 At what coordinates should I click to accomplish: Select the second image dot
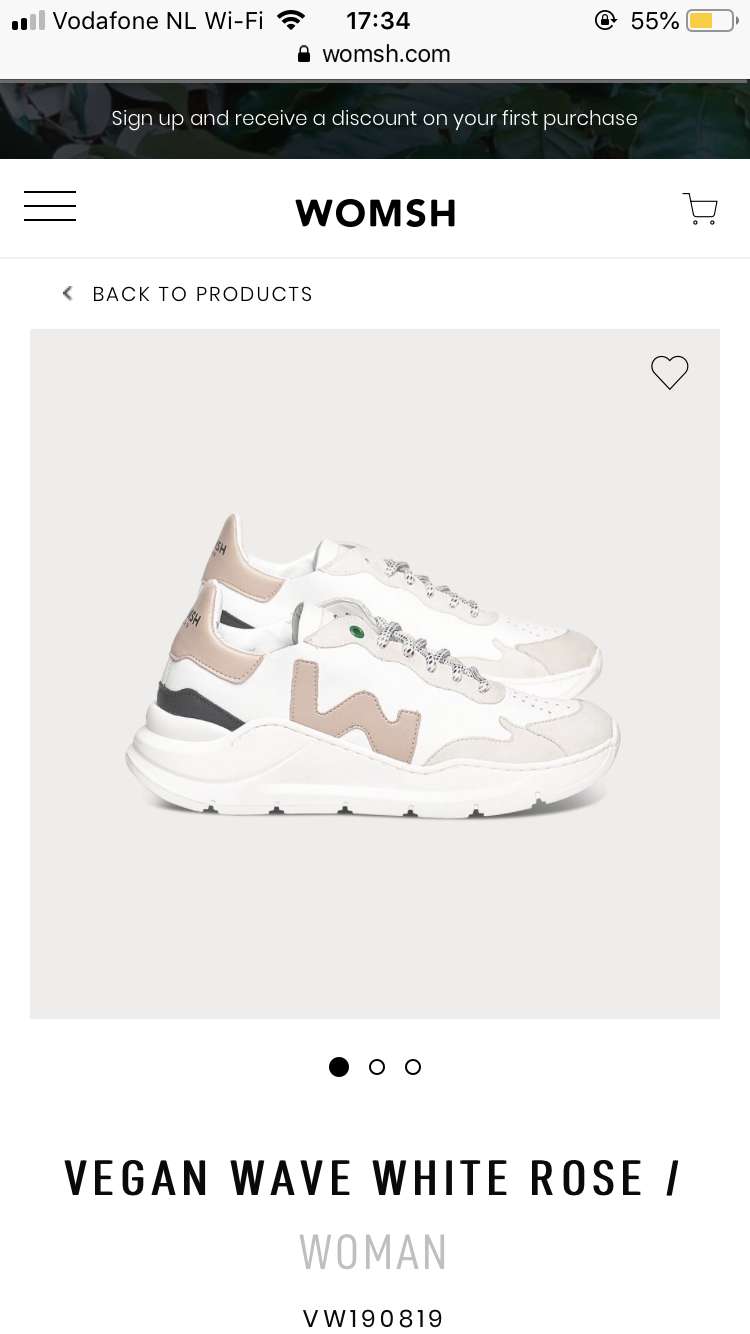[x=377, y=1067]
